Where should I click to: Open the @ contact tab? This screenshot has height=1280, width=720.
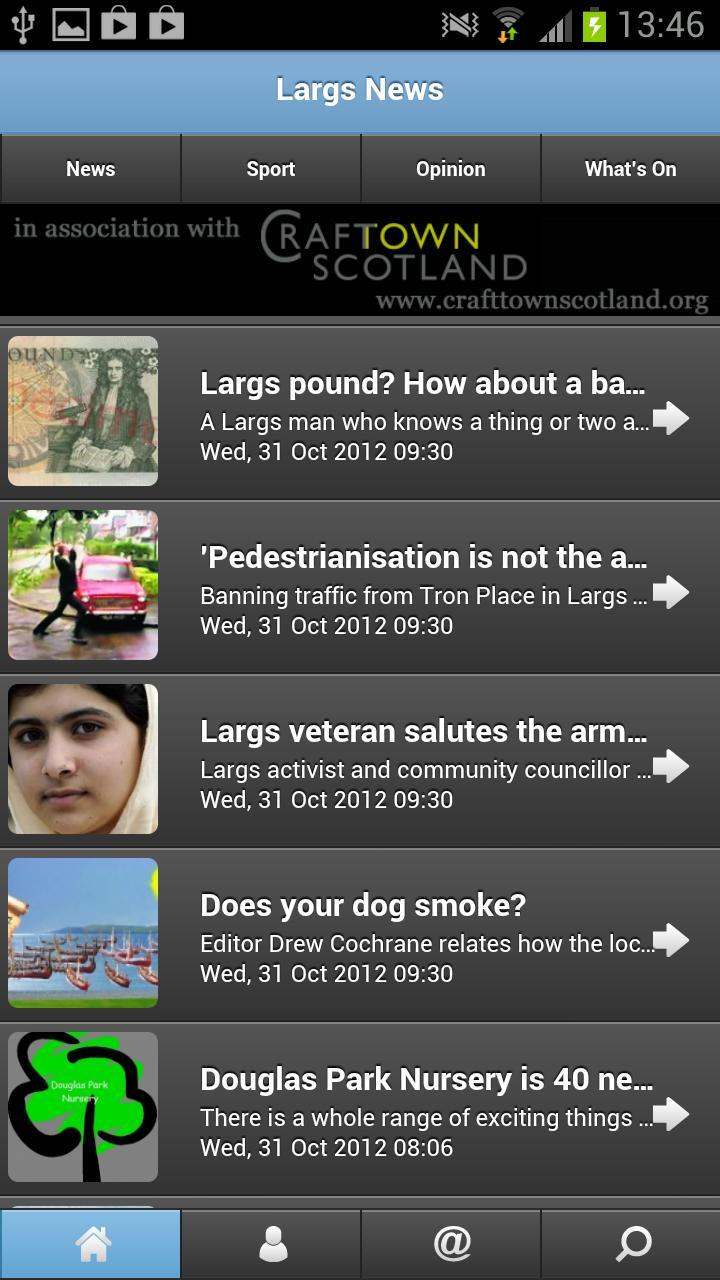click(451, 1244)
